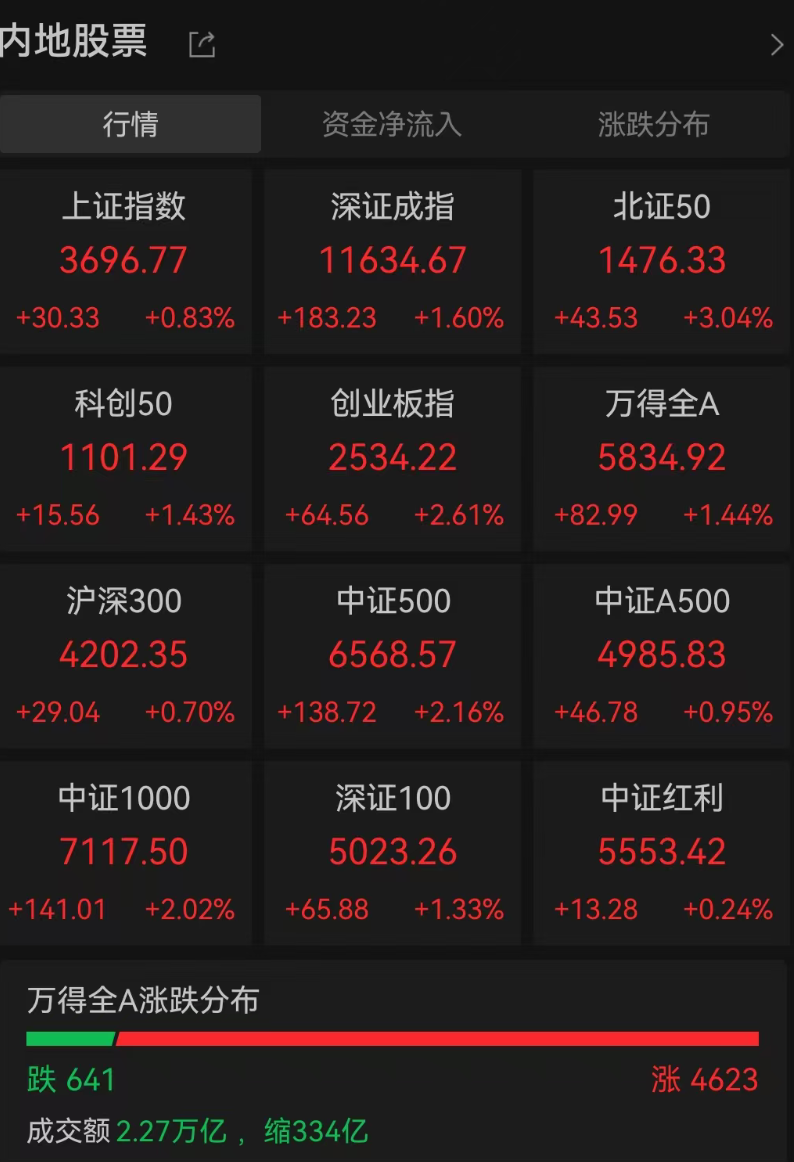The width and height of the screenshot is (794, 1162).
Task: Switch to the 资金净流入 tab
Action: 392,124
